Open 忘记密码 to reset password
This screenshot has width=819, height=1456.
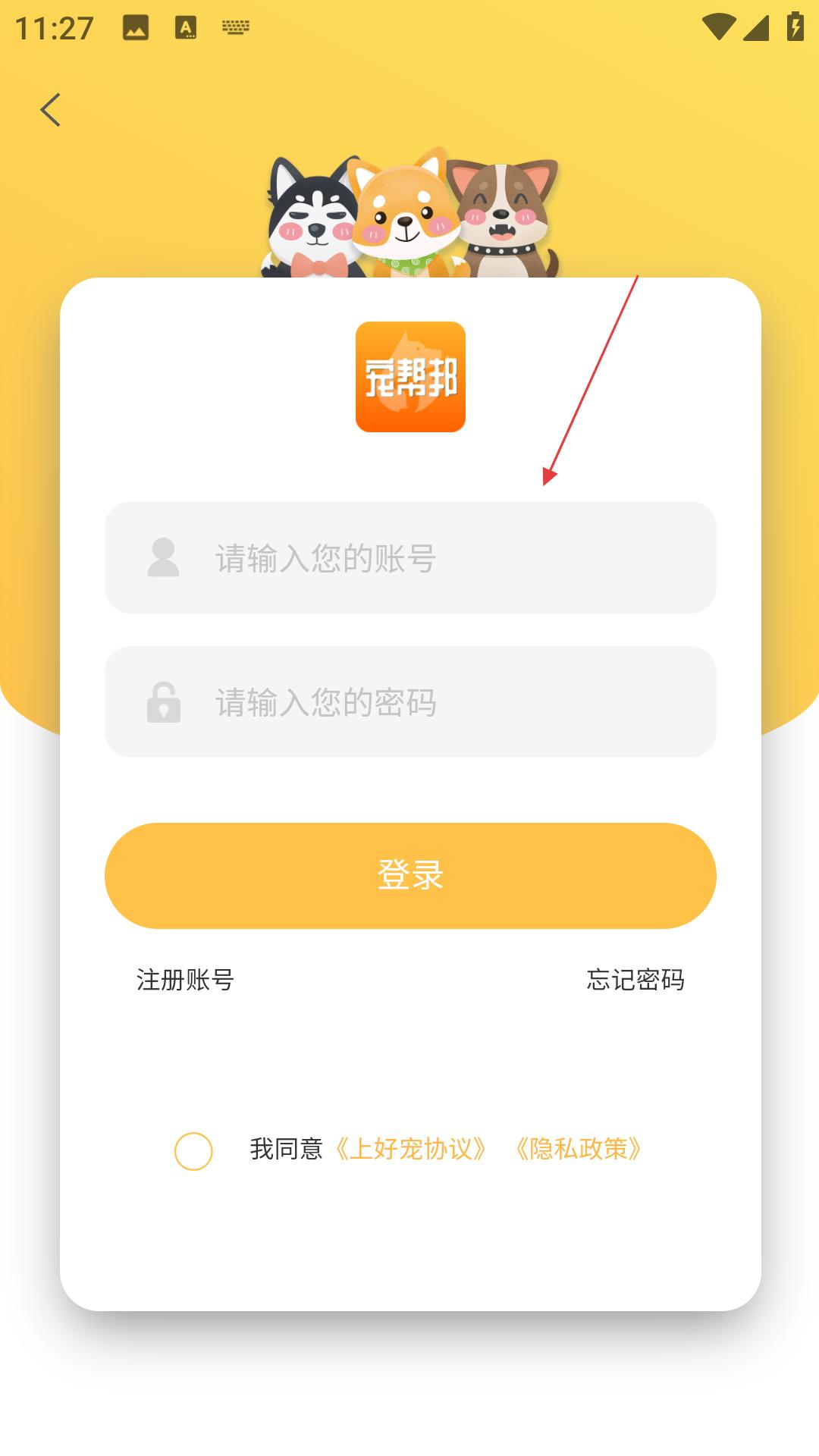(635, 980)
